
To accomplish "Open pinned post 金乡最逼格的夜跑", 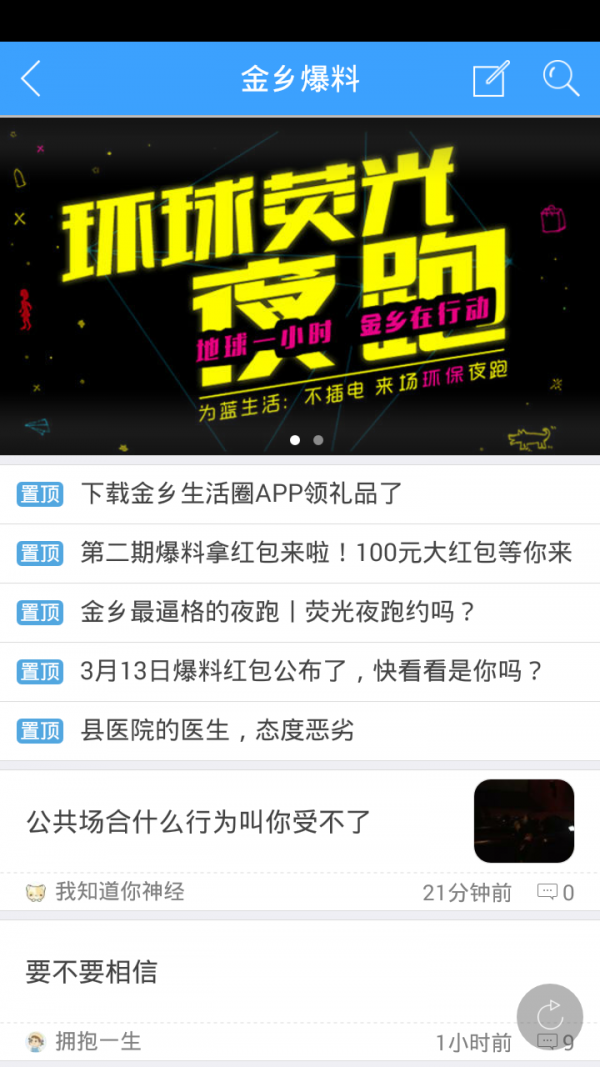I will [278, 612].
